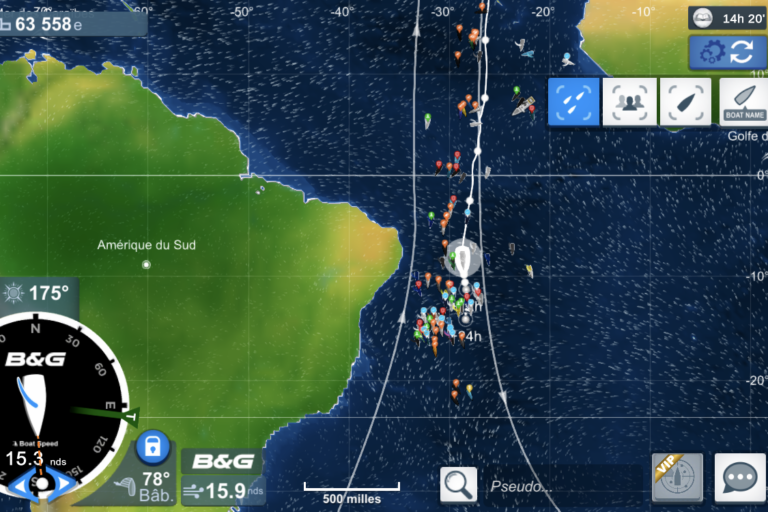Screen dimensions: 768x512
Task: Open the VIP radar tool
Action: click(x=677, y=477)
